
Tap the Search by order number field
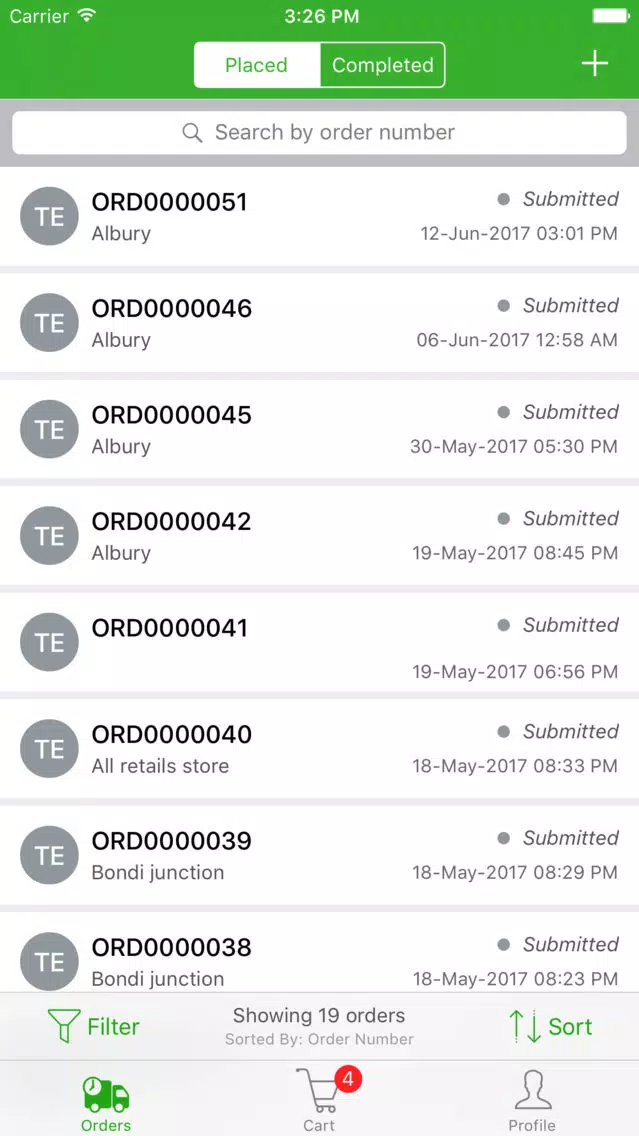pyautogui.click(x=320, y=133)
